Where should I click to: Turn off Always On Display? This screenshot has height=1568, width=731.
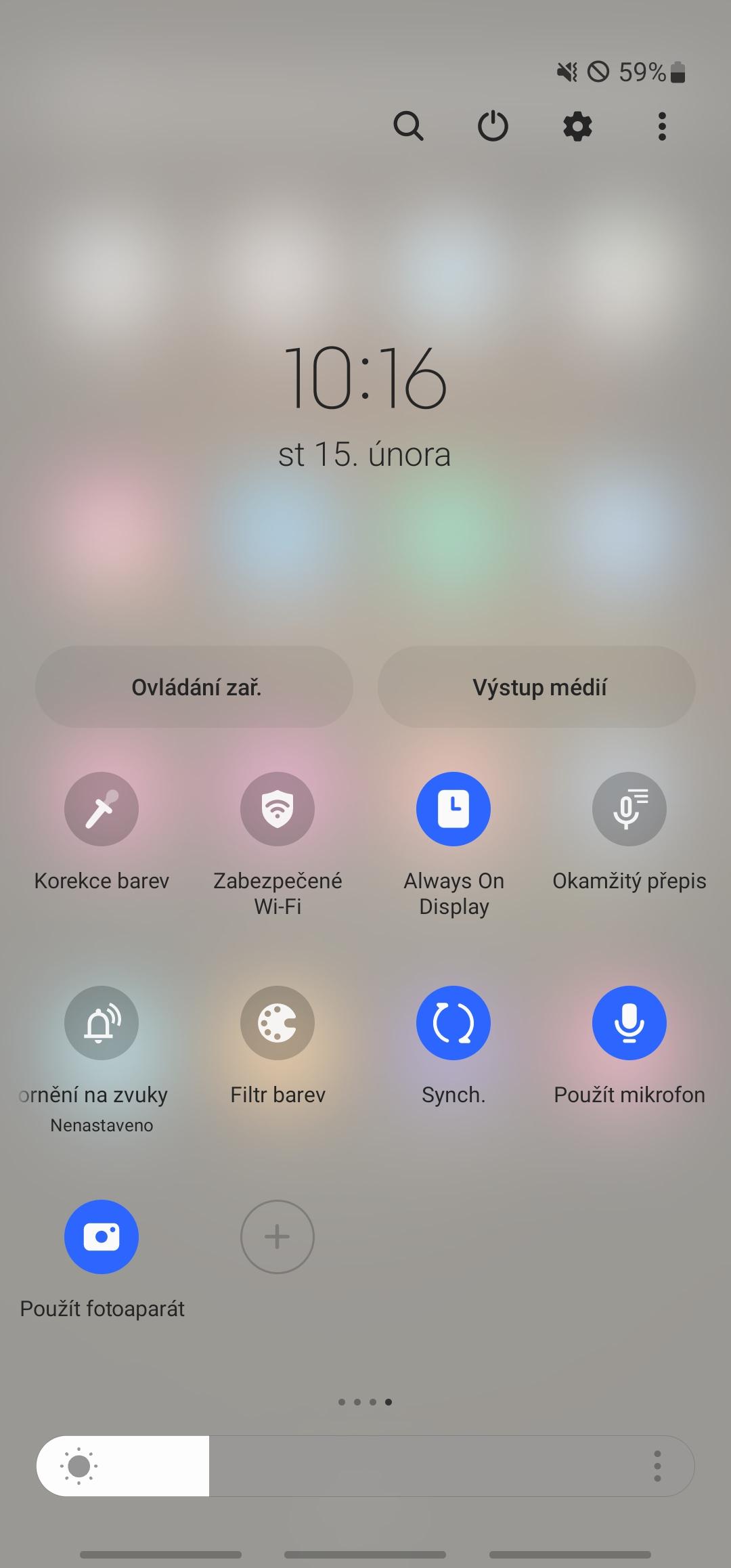pyautogui.click(x=453, y=809)
